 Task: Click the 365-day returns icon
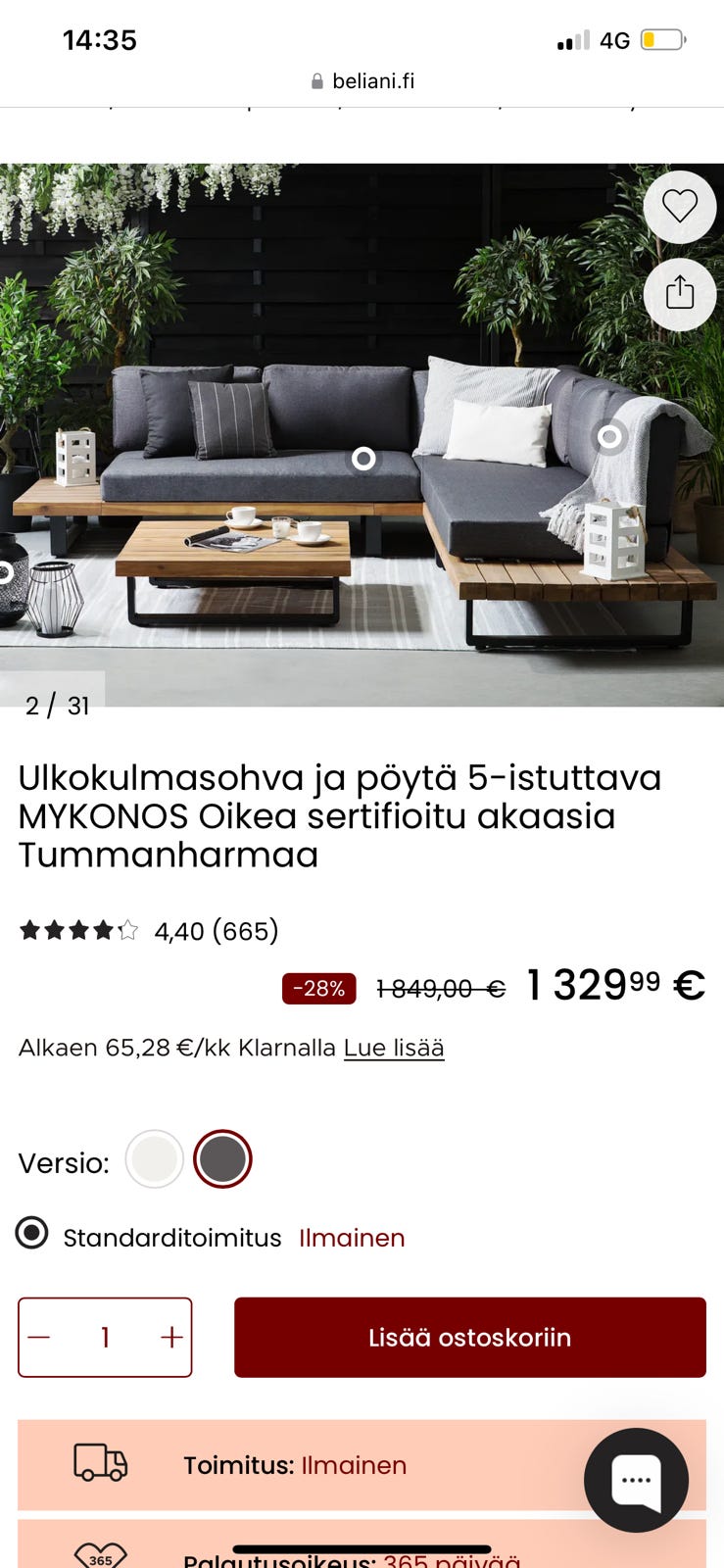click(99, 1553)
